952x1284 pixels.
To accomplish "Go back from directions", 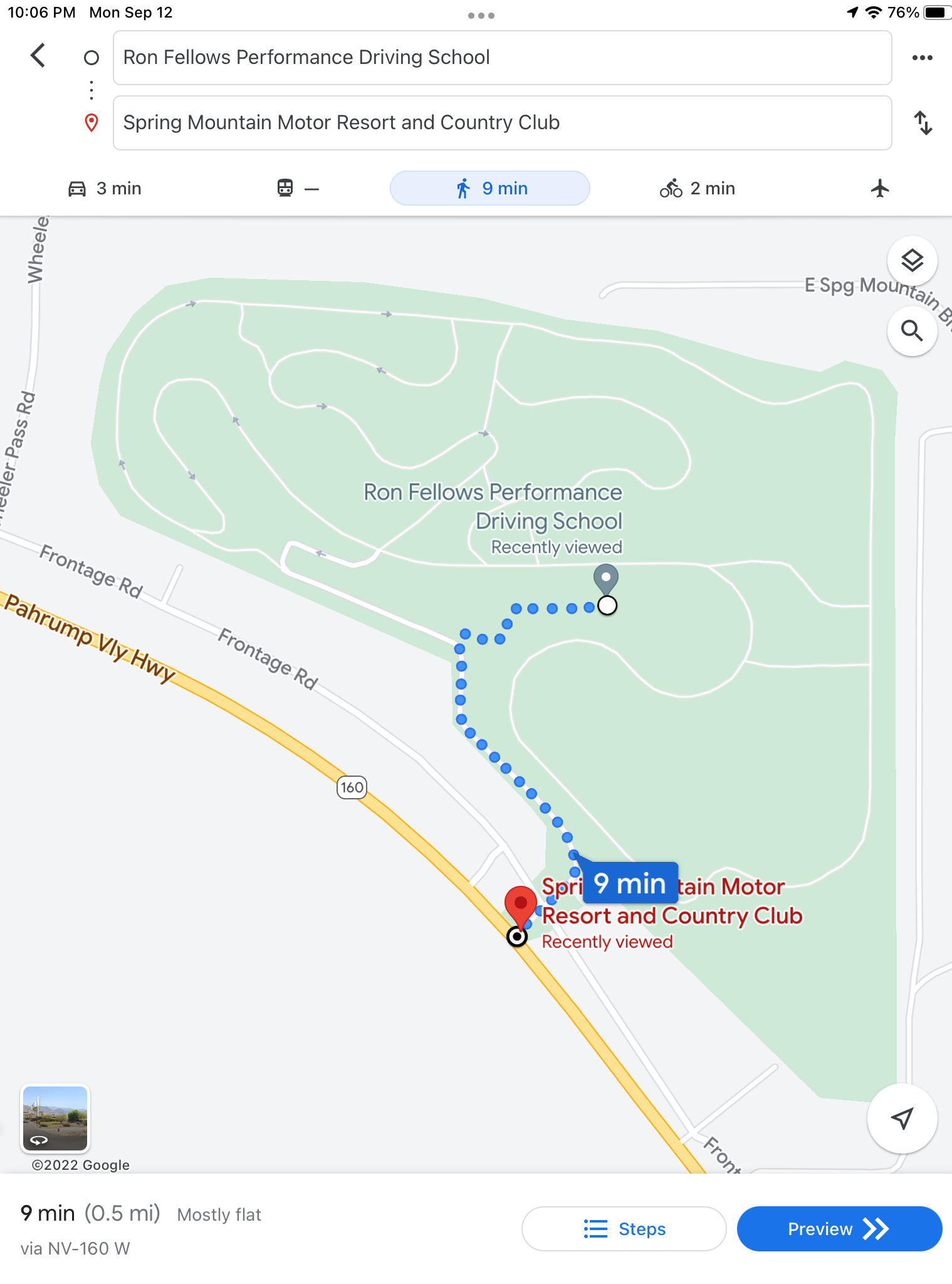I will click(38, 56).
